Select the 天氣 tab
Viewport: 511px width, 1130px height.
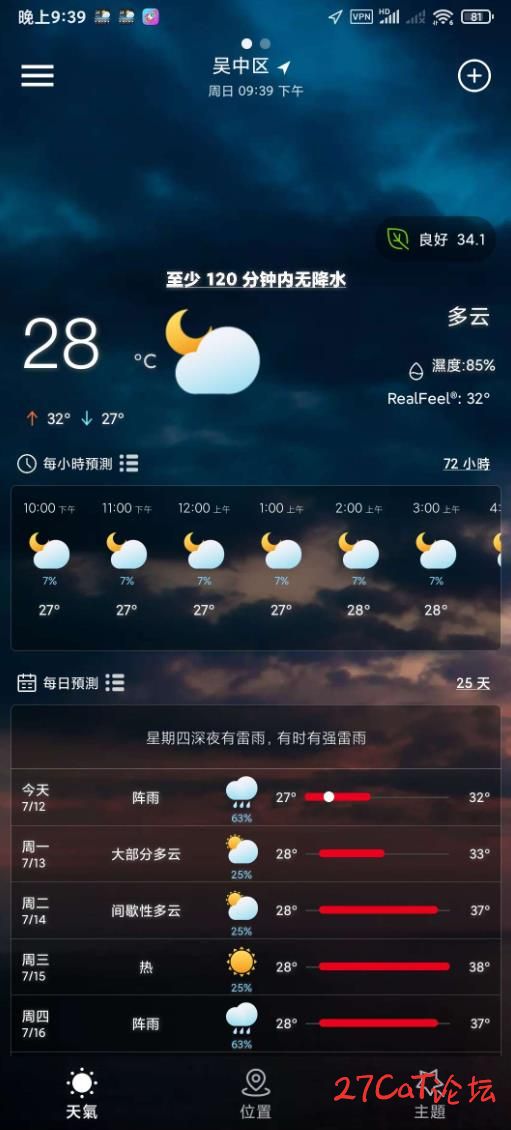tap(81, 1093)
